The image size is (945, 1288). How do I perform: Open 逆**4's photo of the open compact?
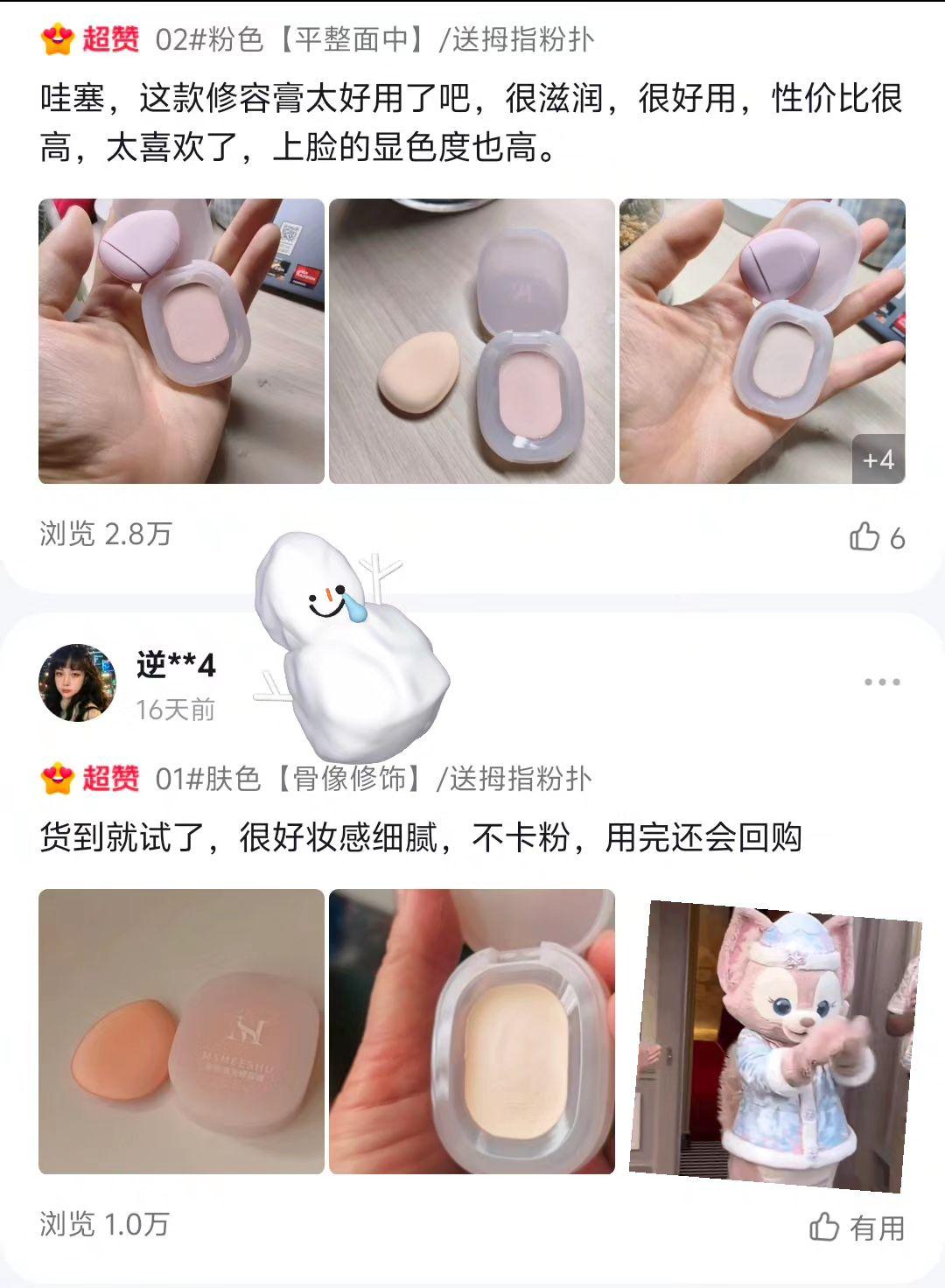(472, 1032)
